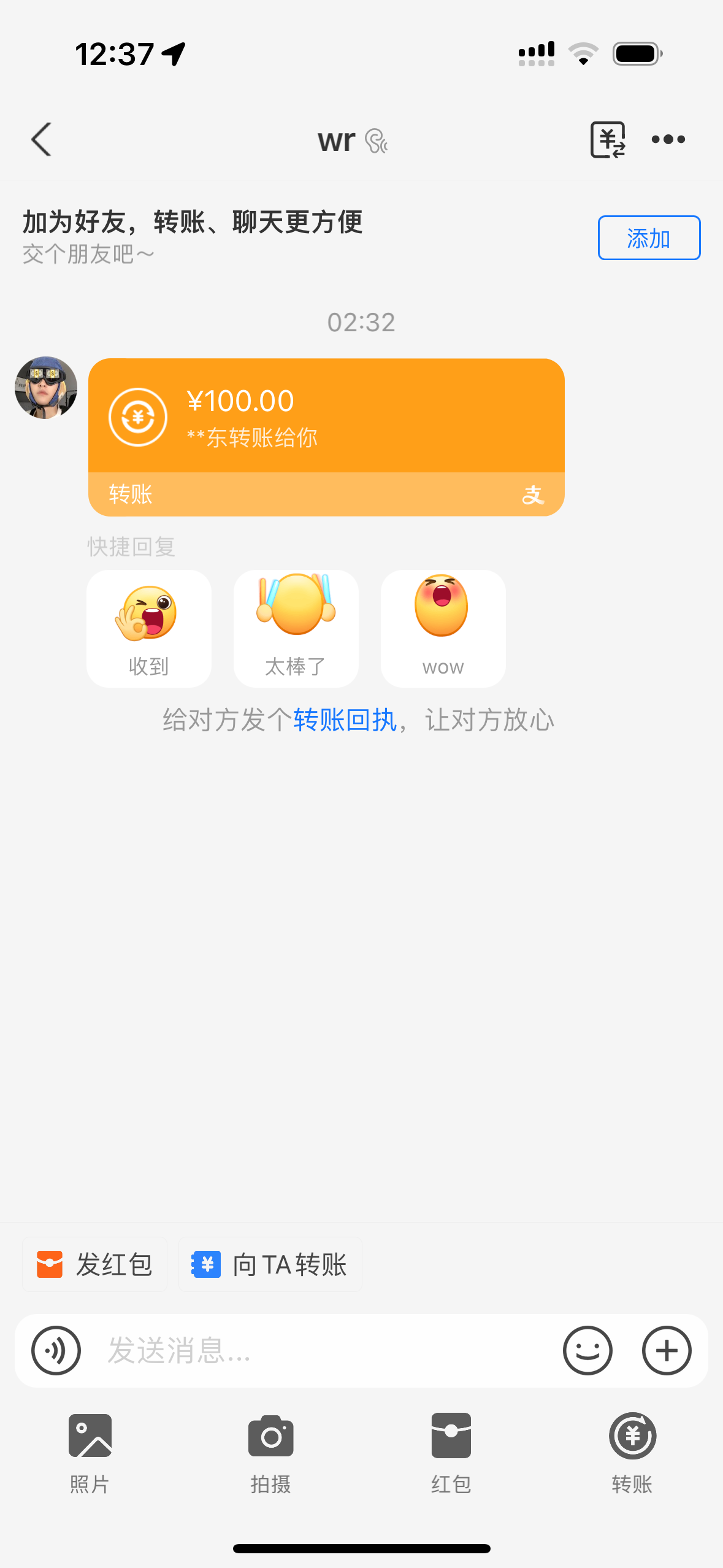Open the 转账 transfer icon
Image resolution: width=723 pixels, height=1568 pixels.
tap(632, 1435)
